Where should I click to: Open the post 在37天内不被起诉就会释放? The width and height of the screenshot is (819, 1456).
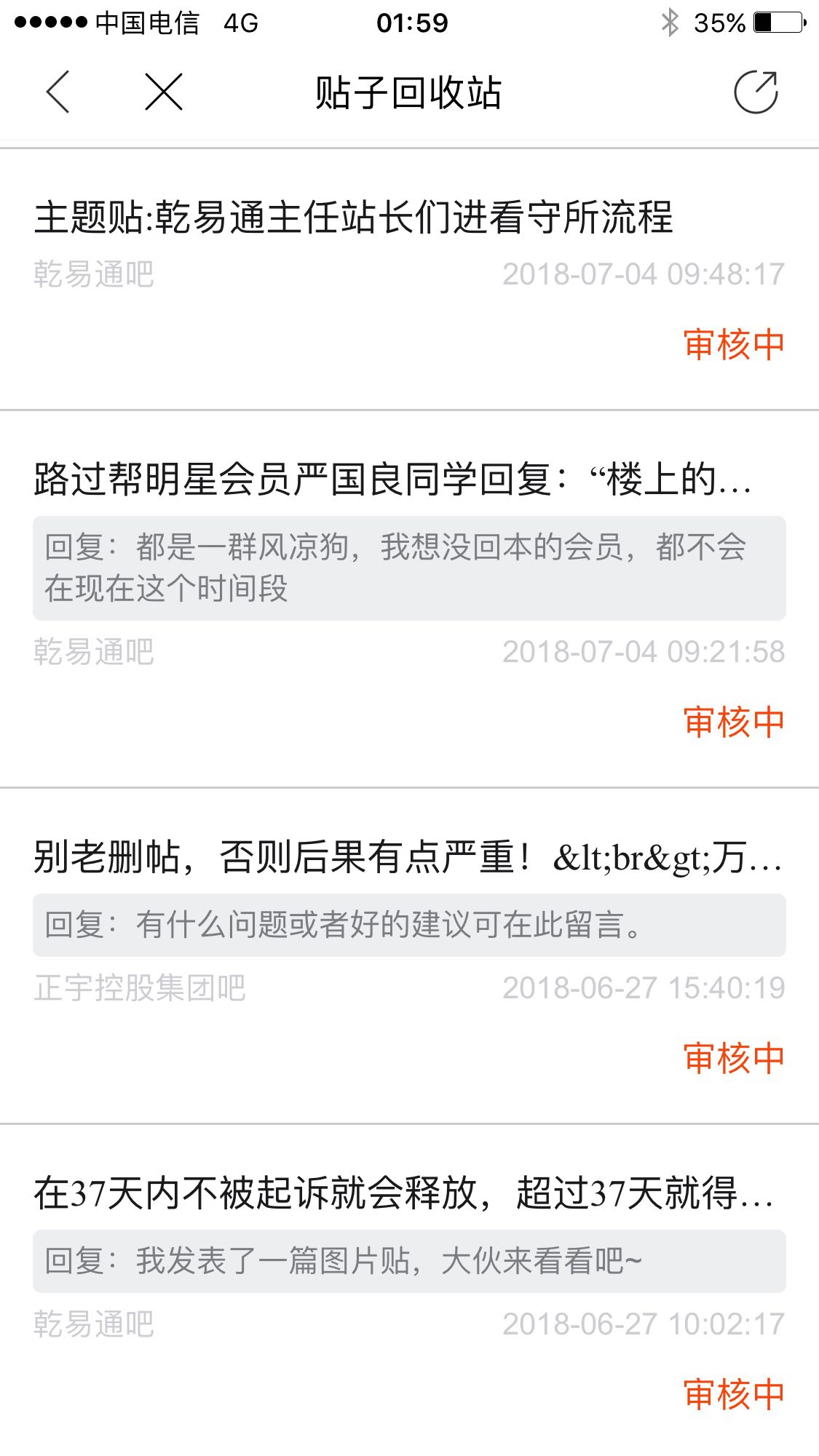(x=404, y=1193)
